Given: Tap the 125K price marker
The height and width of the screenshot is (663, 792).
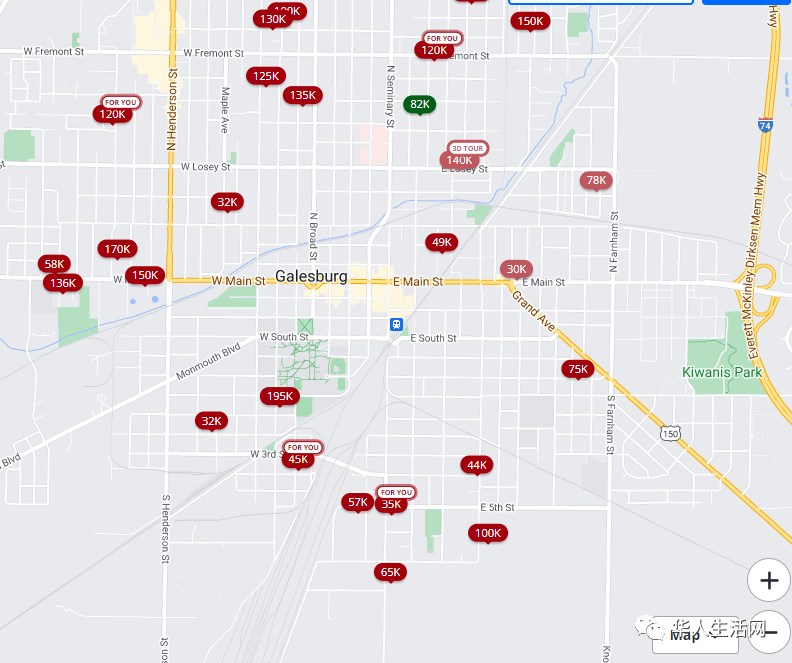Looking at the screenshot, I should [x=266, y=76].
